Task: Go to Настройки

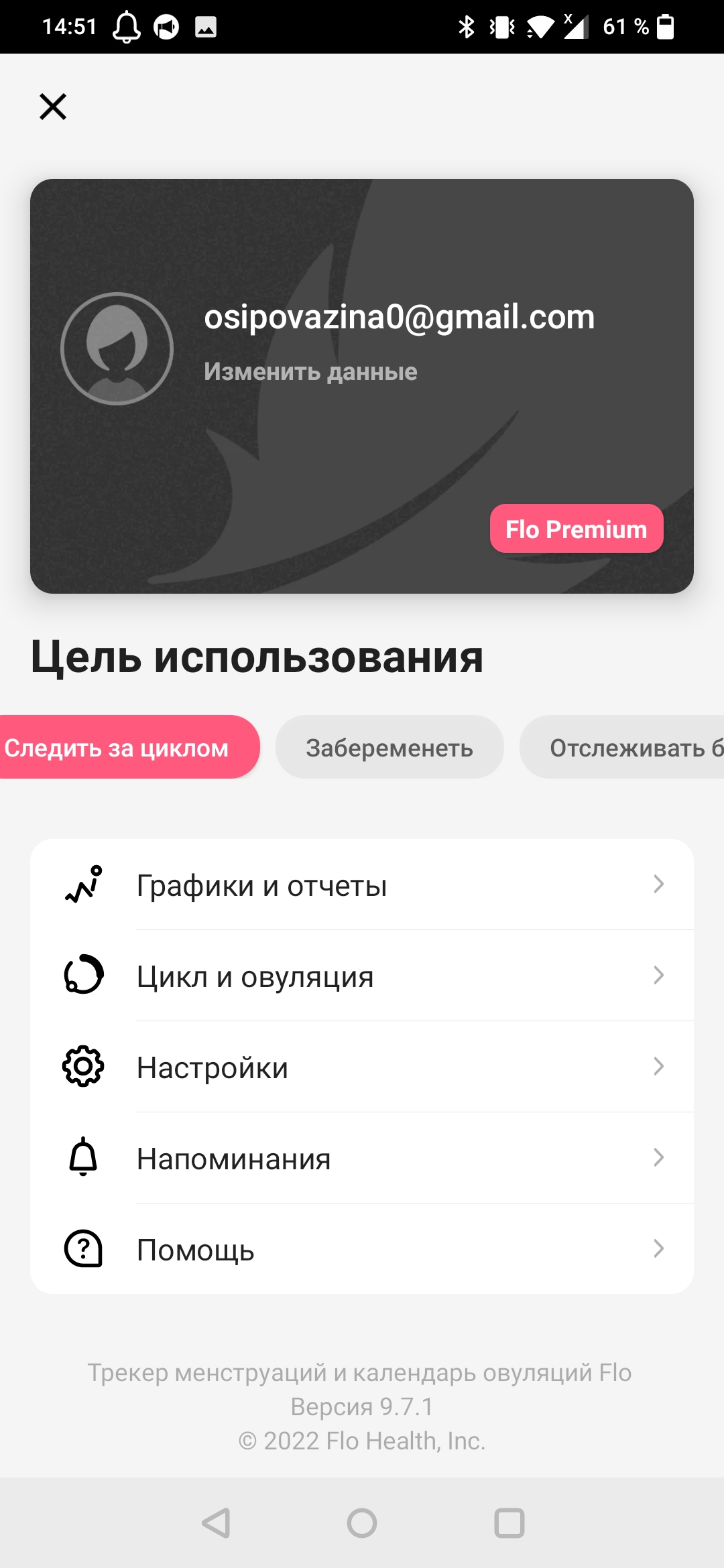Action: click(x=362, y=1067)
